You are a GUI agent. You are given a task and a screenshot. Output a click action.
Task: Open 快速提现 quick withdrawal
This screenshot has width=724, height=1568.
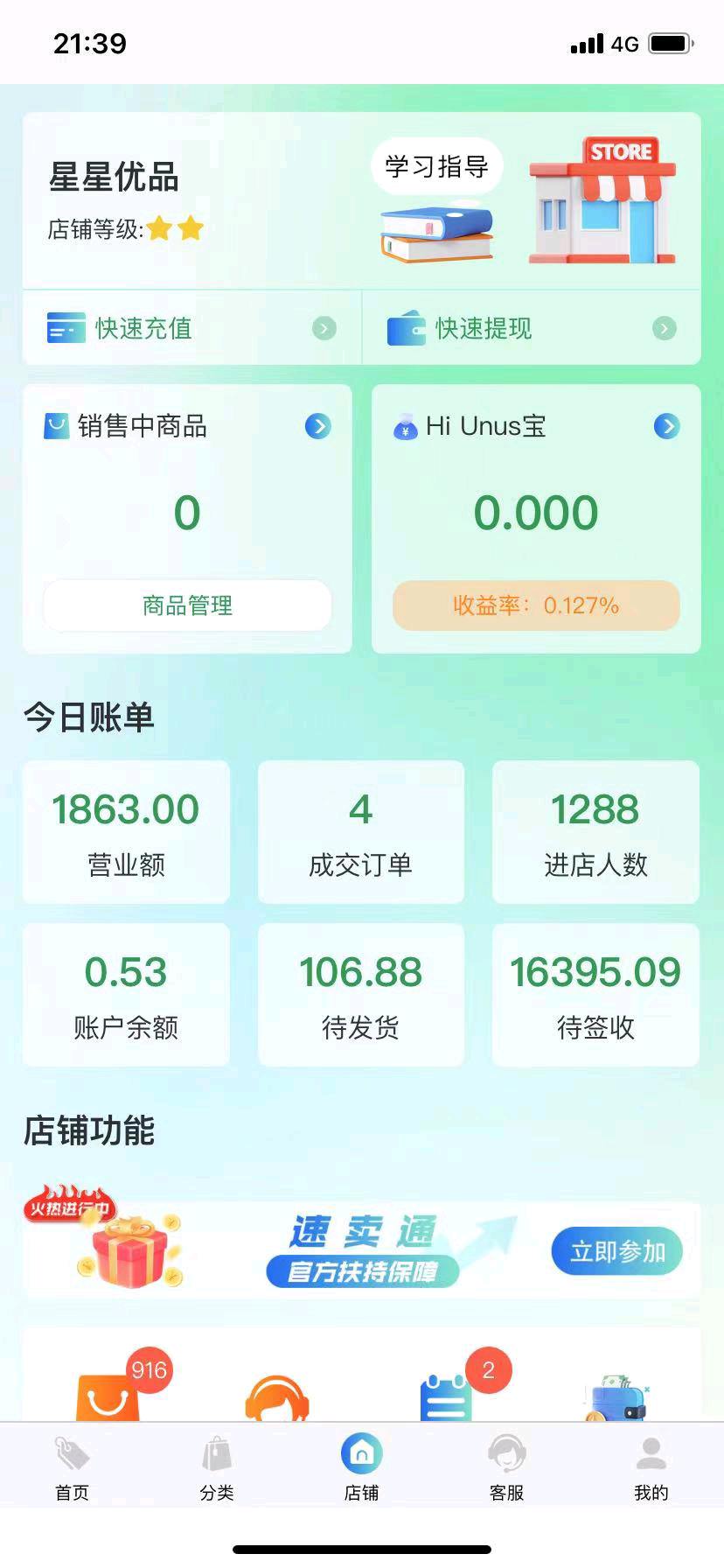coord(531,328)
